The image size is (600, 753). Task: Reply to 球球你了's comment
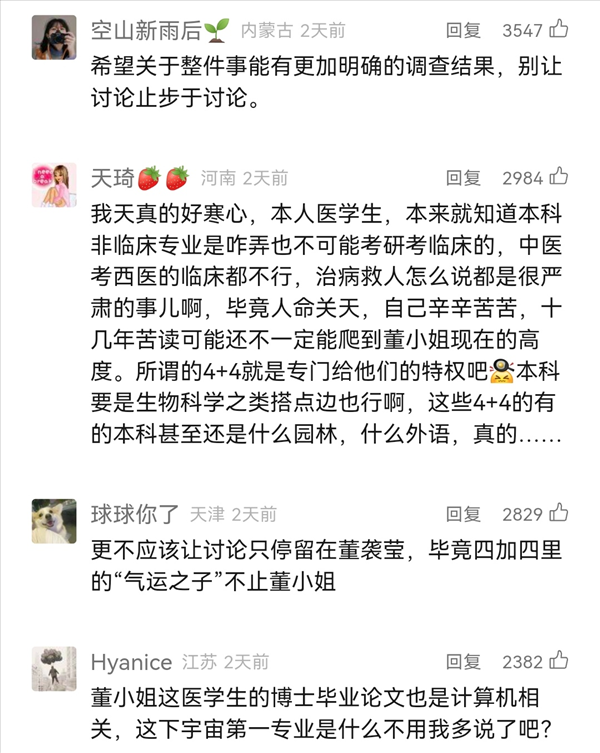(463, 514)
